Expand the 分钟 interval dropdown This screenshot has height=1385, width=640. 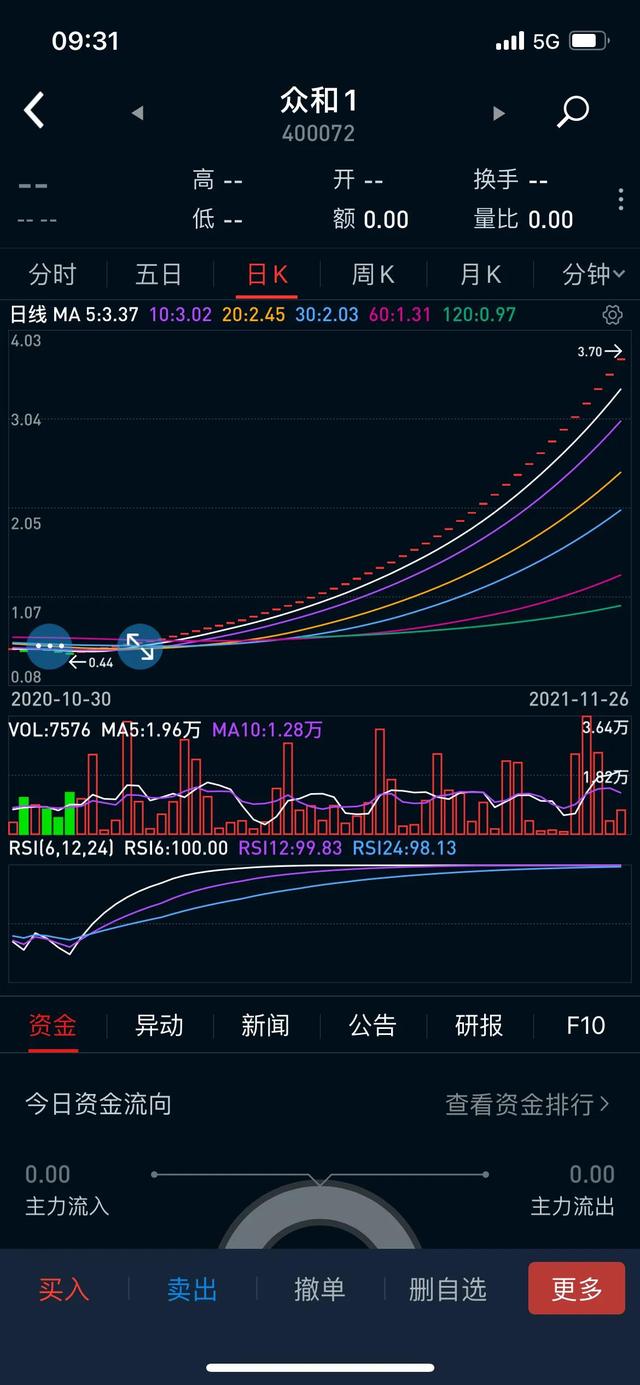coord(593,274)
